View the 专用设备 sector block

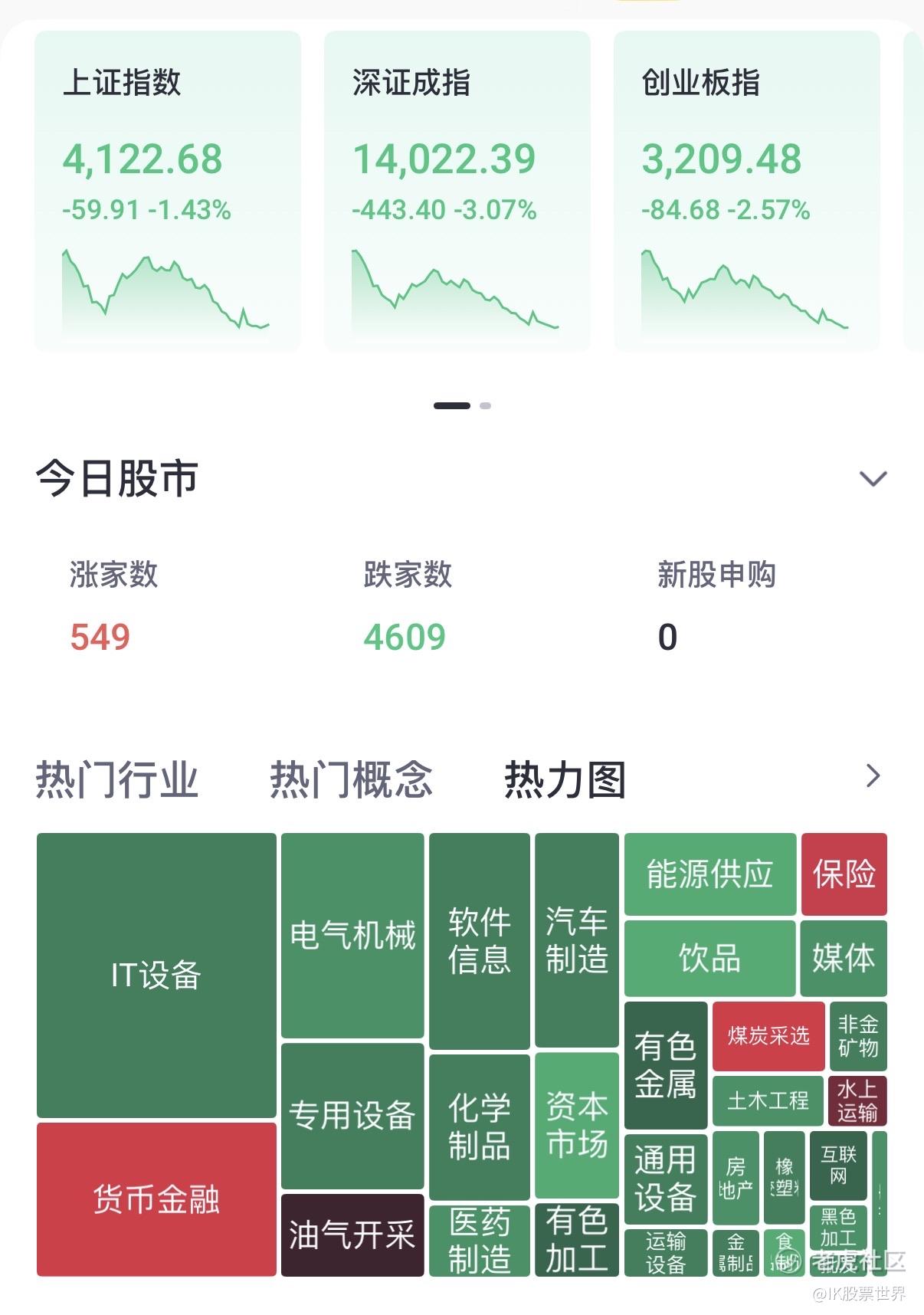pos(352,1115)
